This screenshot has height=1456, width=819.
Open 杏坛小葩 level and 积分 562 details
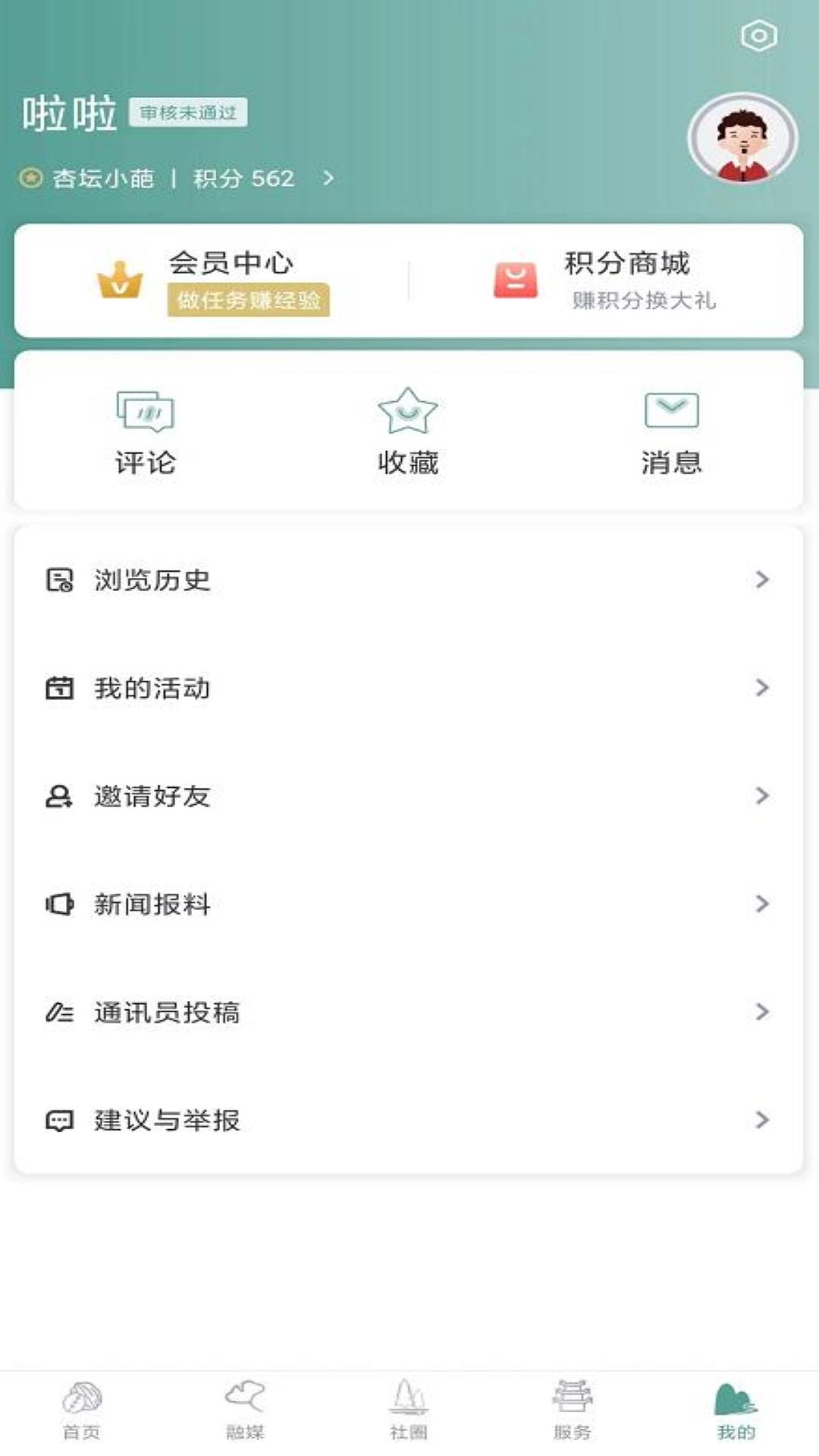177,179
